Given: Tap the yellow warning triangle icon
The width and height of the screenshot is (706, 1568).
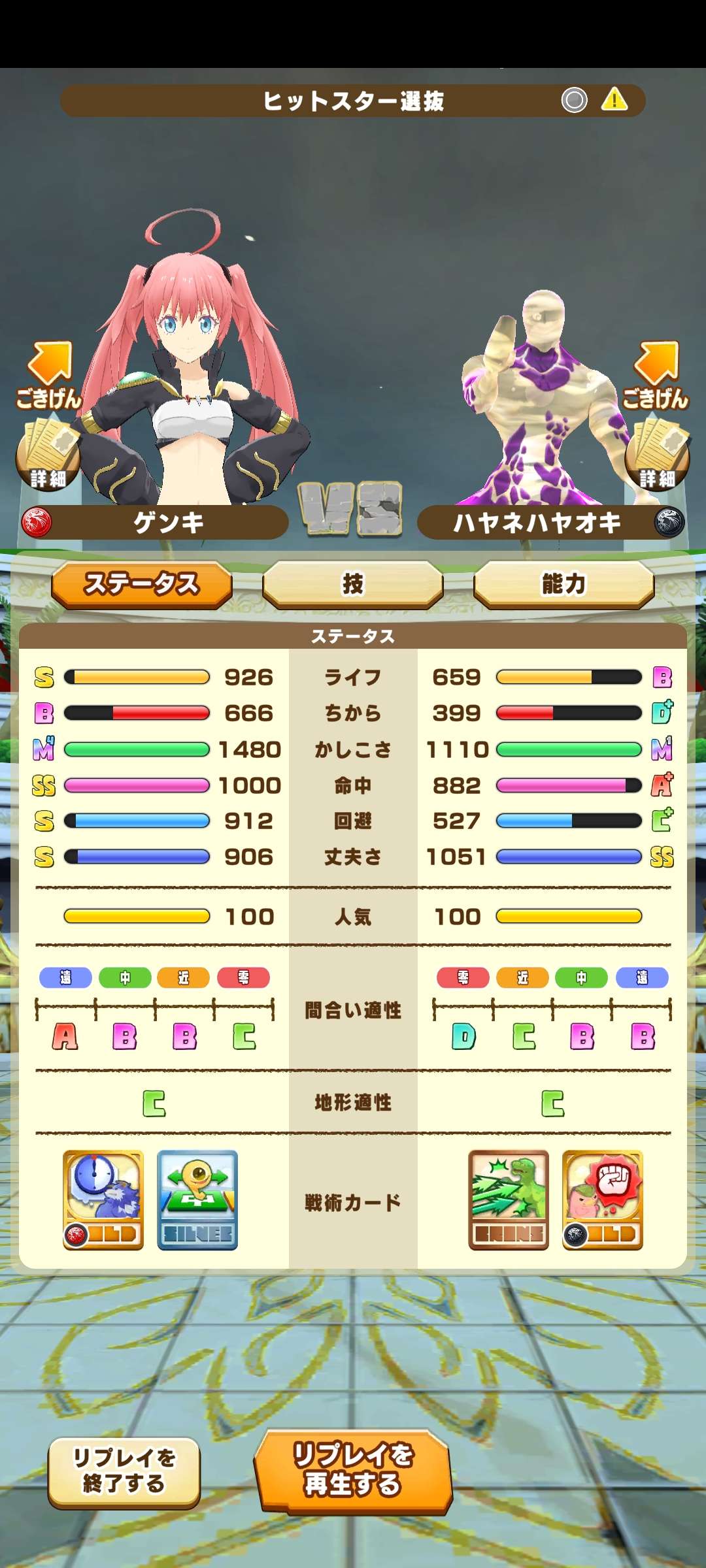Looking at the screenshot, I should (614, 101).
